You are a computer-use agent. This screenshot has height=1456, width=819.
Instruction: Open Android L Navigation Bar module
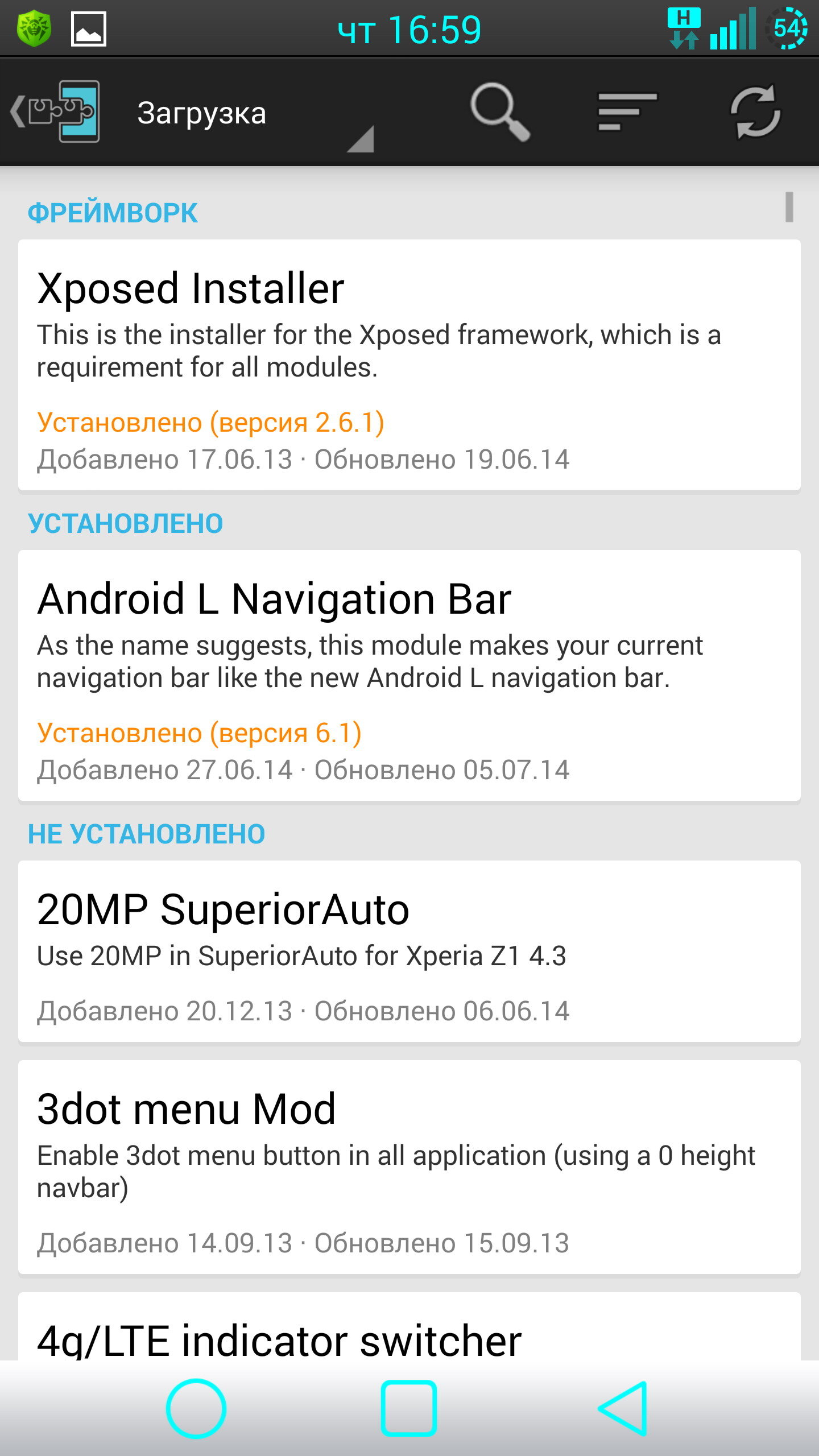click(x=409, y=676)
